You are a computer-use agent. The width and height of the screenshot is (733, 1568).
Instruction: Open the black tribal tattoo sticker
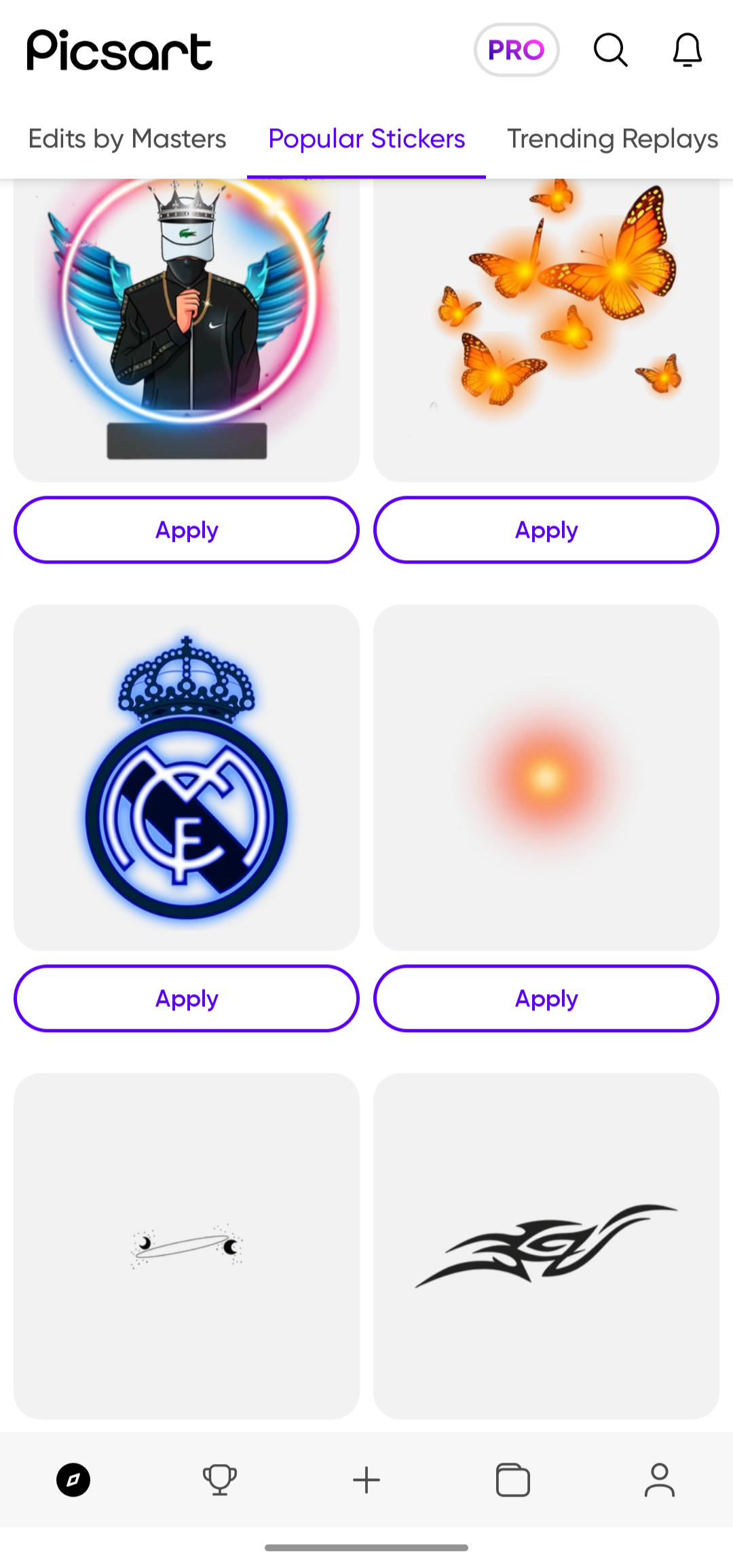pos(546,1246)
